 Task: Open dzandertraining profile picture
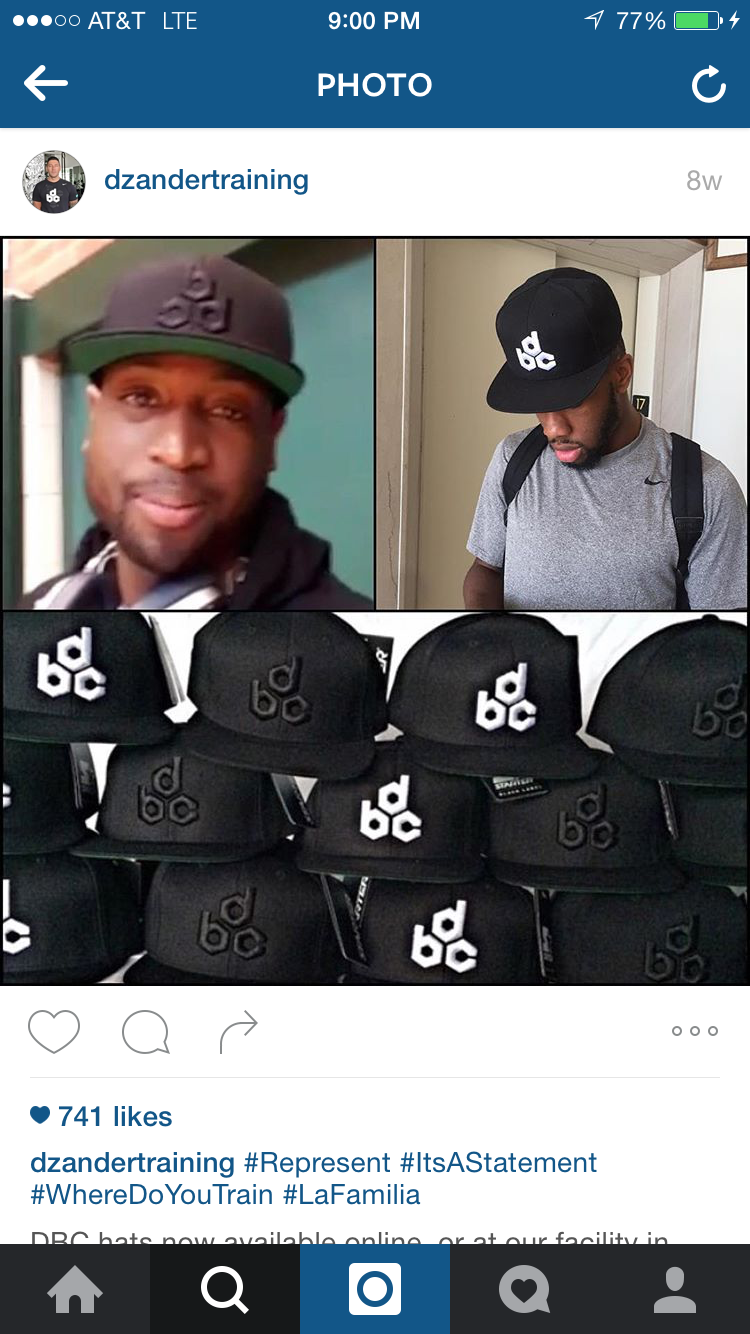(54, 181)
